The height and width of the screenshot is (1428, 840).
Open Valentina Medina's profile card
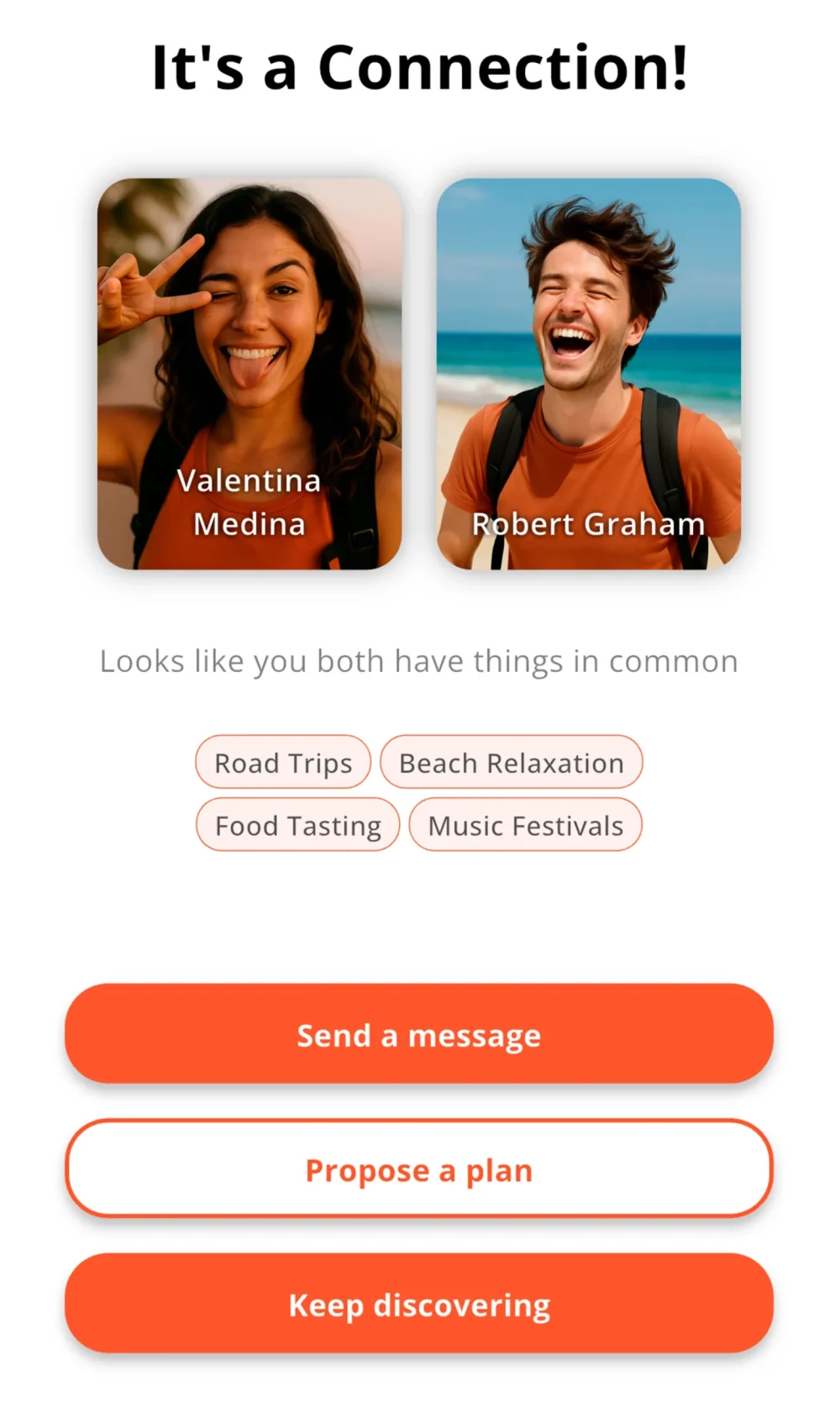[x=249, y=374]
